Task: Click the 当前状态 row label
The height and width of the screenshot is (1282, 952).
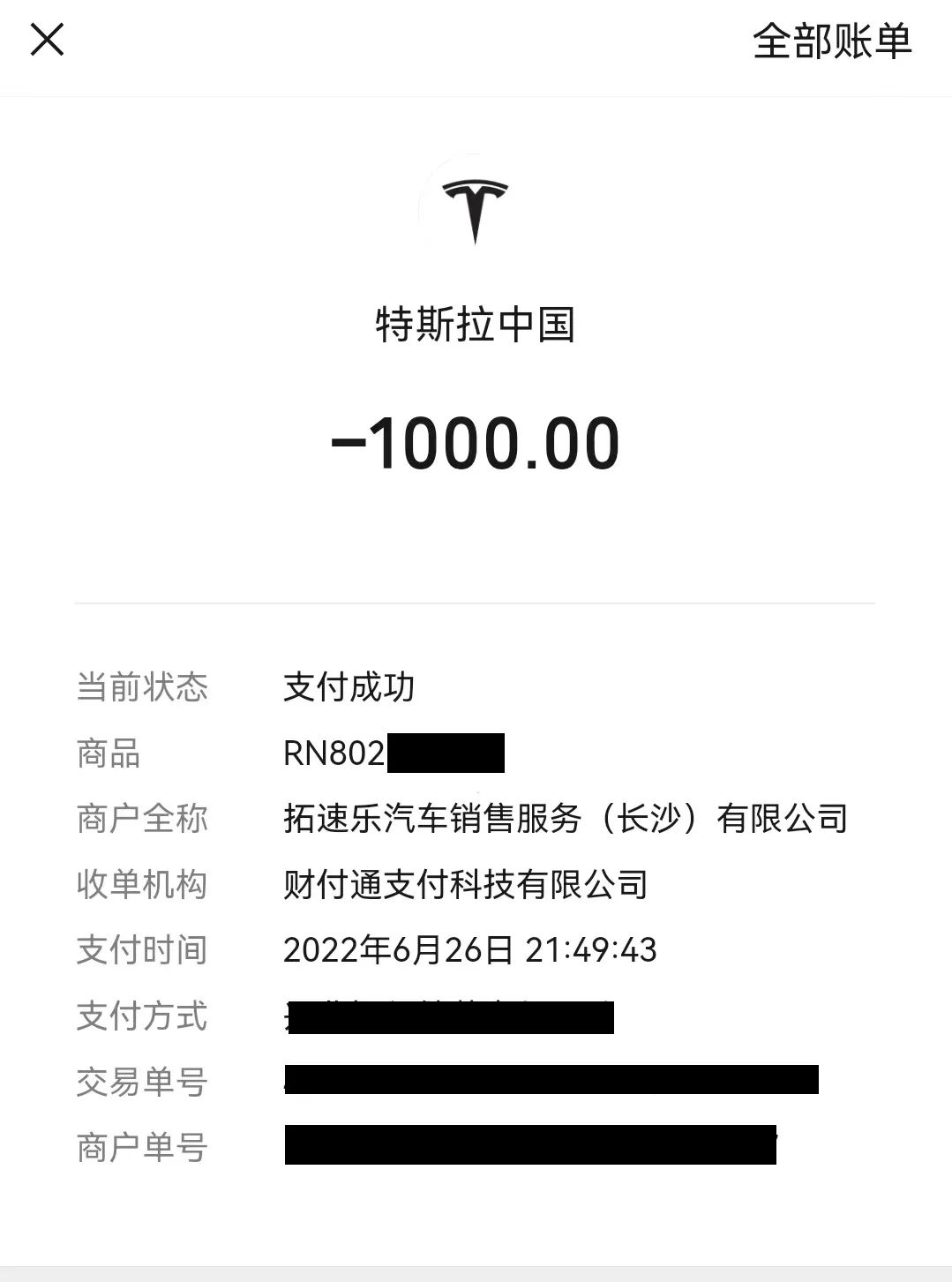Action: [141, 688]
